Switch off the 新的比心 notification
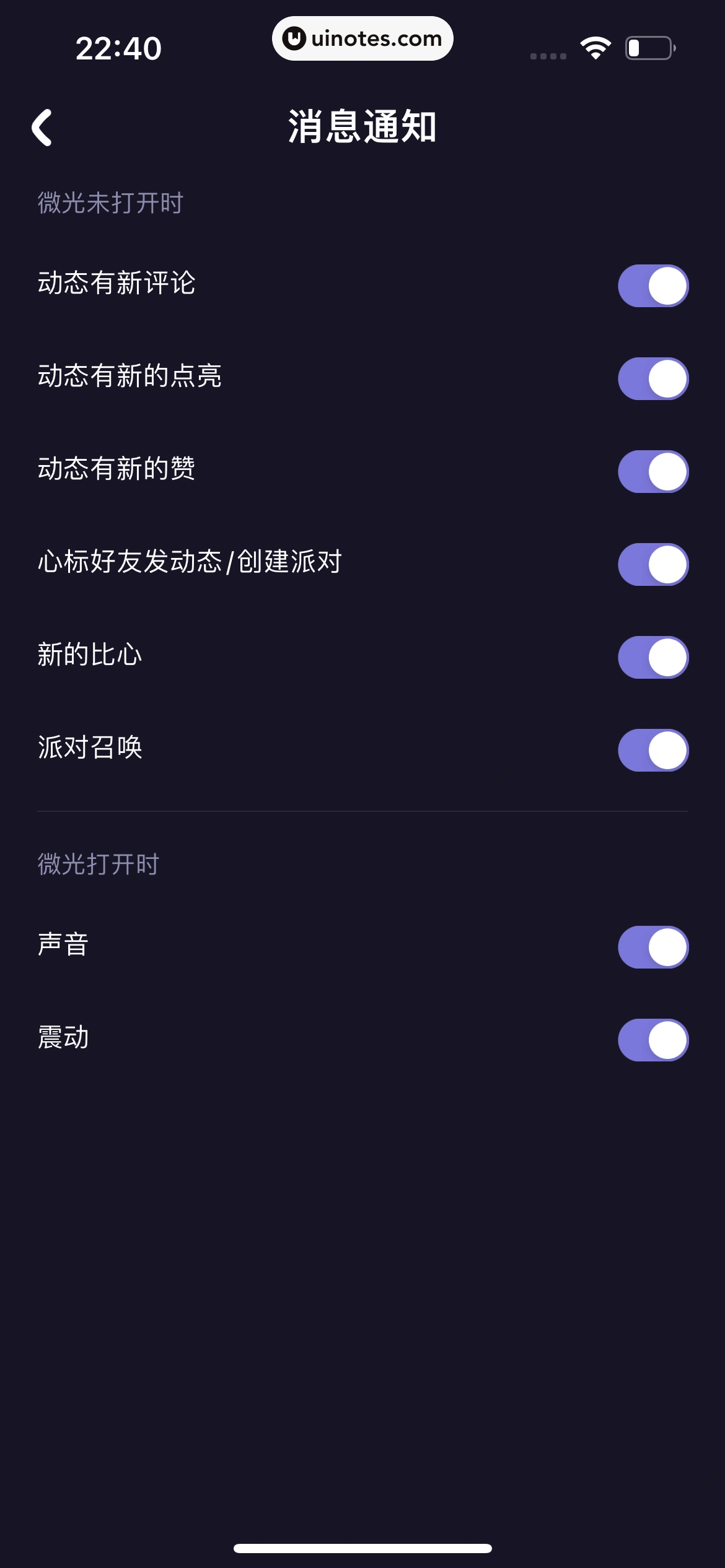 coord(653,656)
